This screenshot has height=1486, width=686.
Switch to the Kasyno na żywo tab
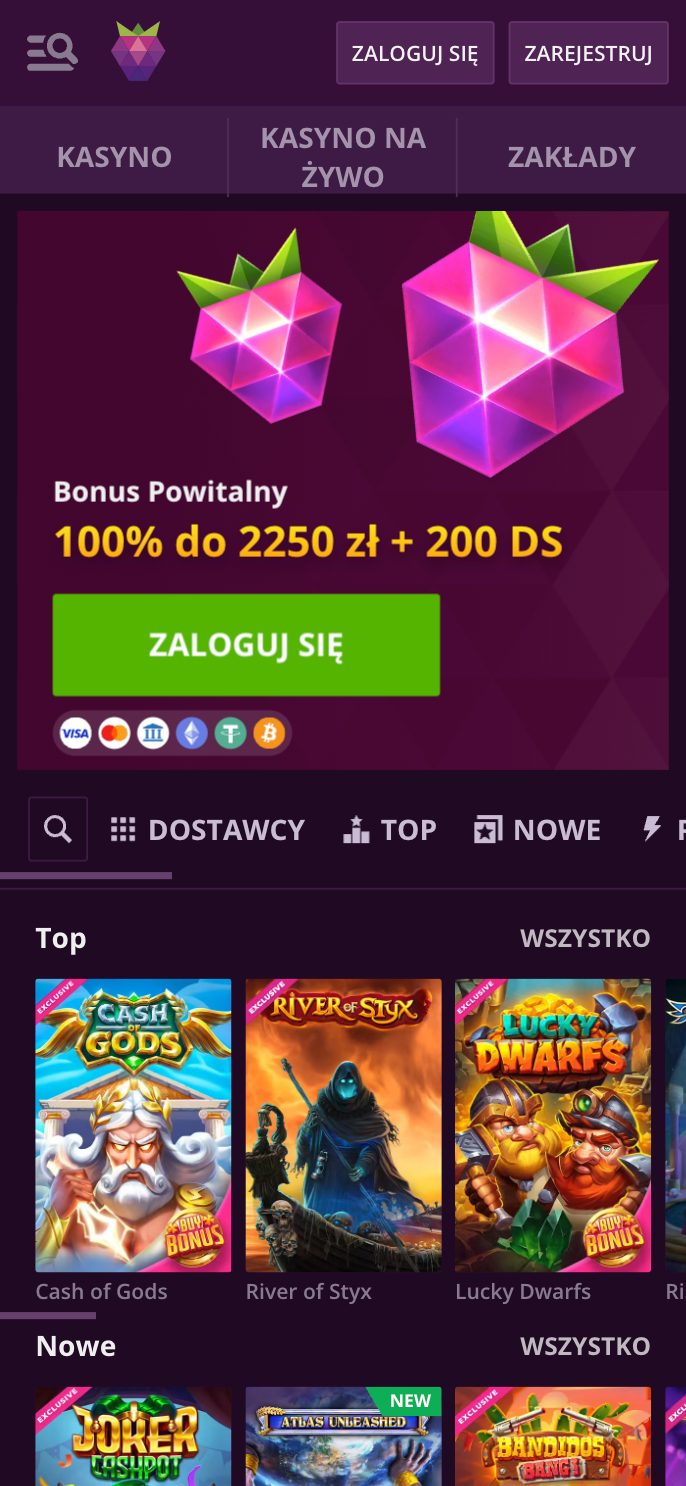(x=343, y=157)
